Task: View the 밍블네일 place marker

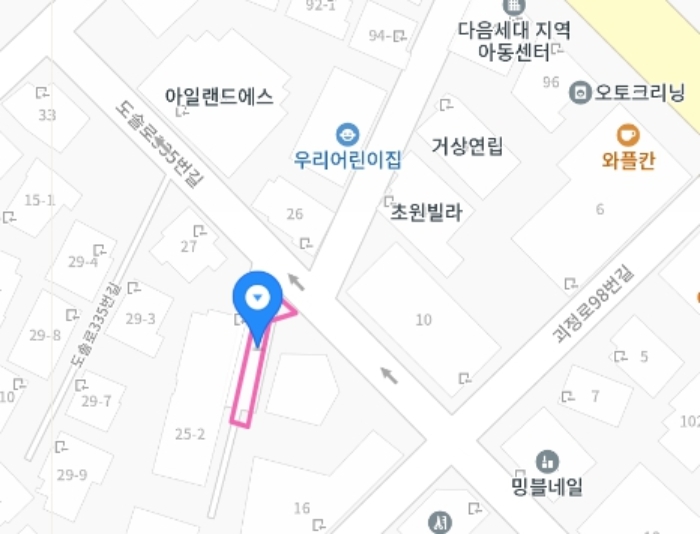Action: coord(547,461)
